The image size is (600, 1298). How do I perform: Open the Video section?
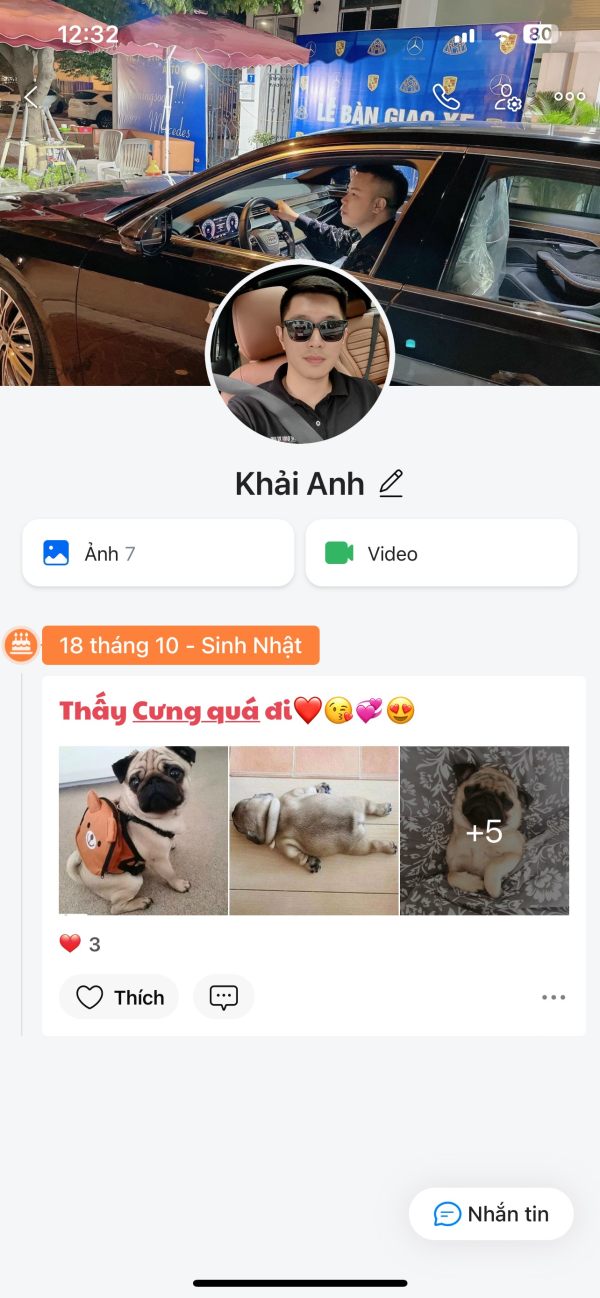point(441,553)
